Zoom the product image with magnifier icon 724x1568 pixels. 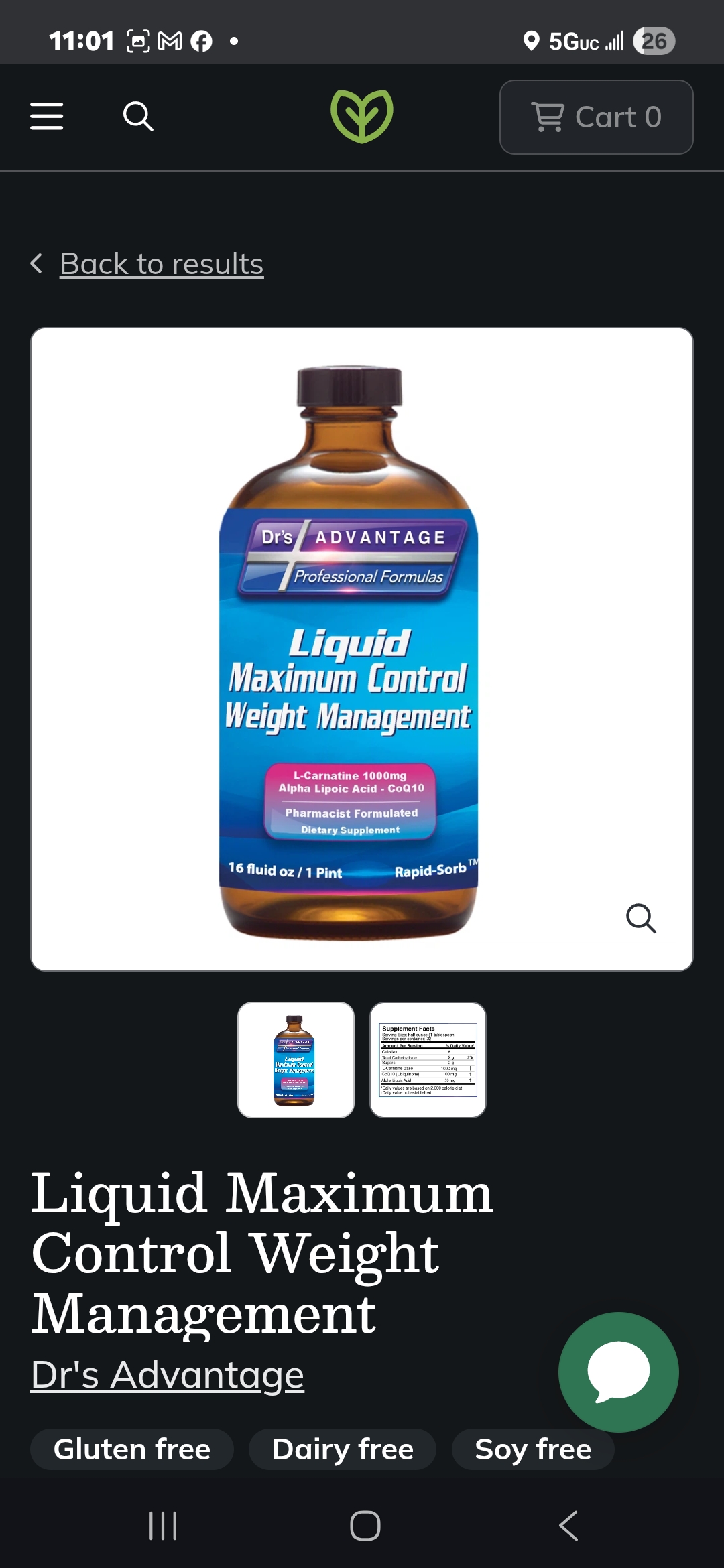coord(641,918)
